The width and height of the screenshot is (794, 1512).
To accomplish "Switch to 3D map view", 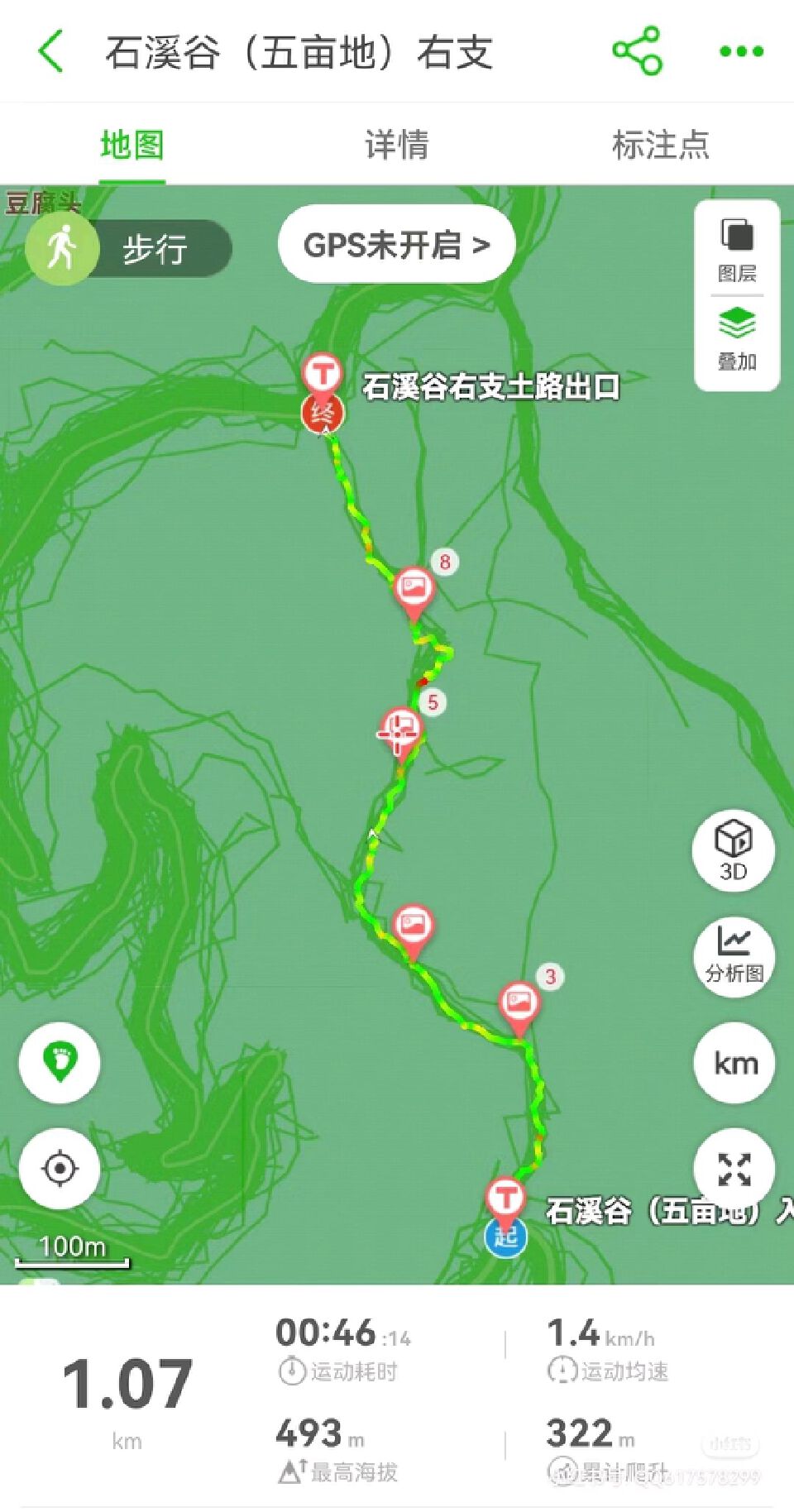I will coord(733,849).
